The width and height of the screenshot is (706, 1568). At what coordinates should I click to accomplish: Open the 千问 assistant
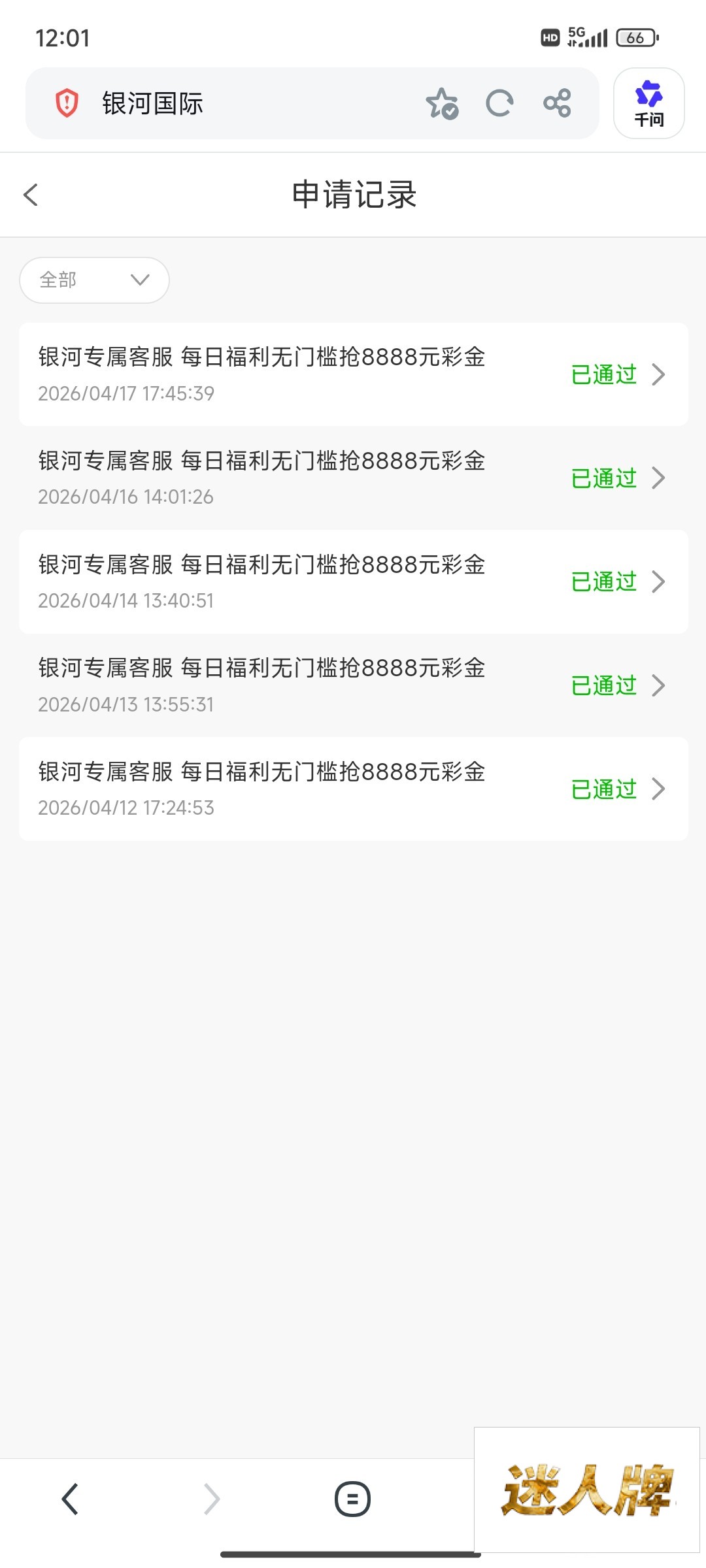648,103
